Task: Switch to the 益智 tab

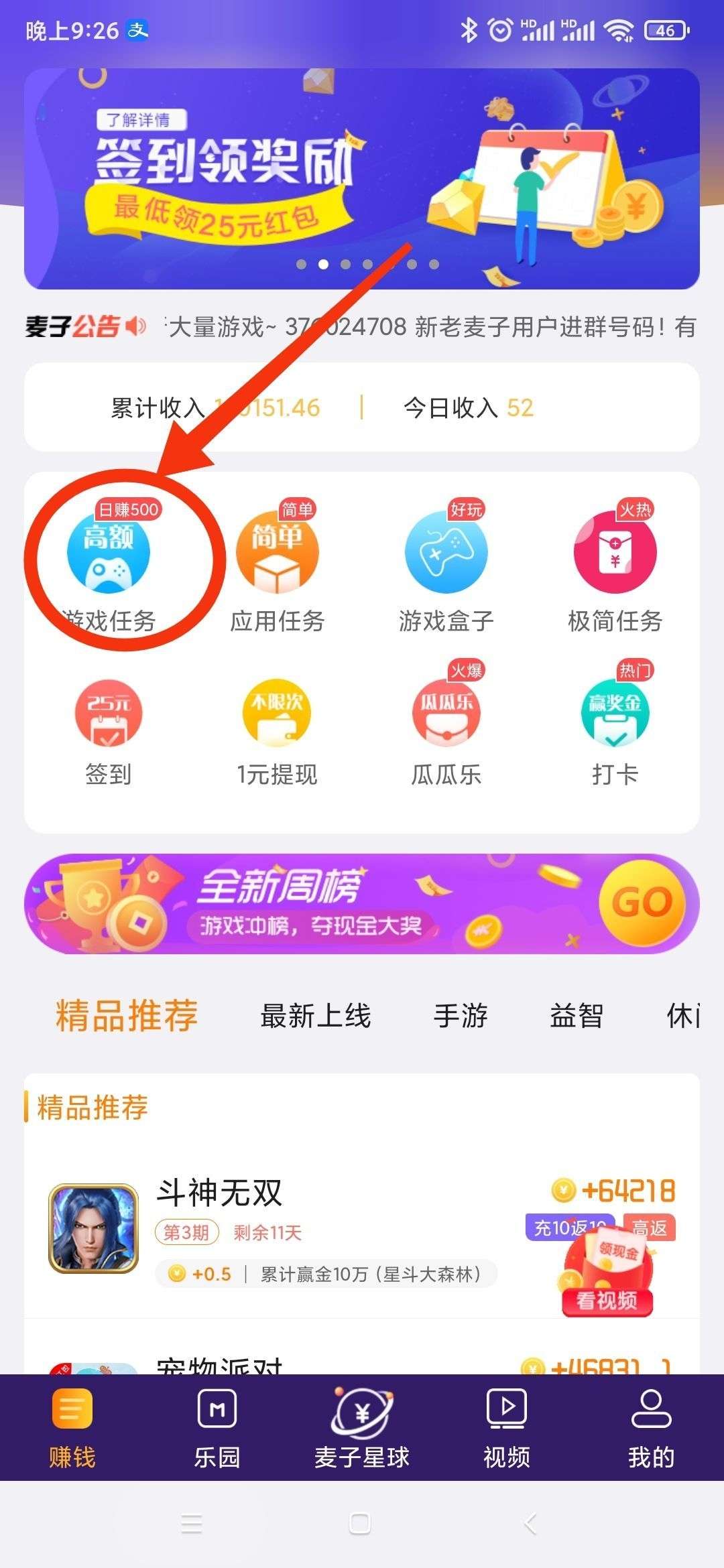Action: [x=577, y=1016]
